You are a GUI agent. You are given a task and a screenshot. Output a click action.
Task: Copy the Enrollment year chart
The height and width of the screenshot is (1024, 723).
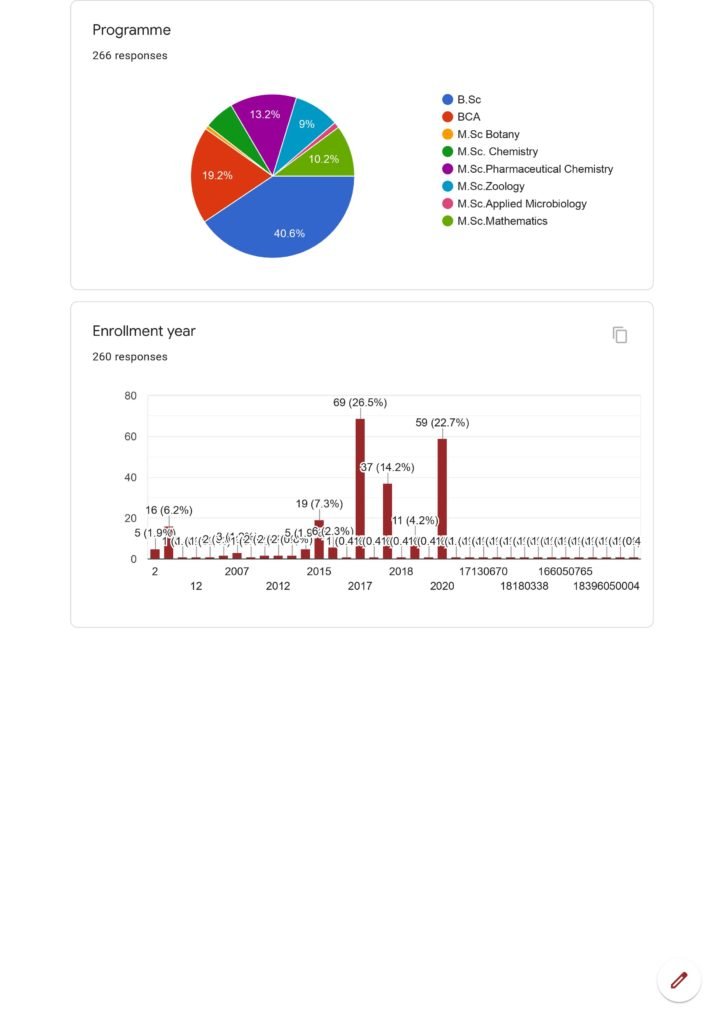pyautogui.click(x=620, y=335)
